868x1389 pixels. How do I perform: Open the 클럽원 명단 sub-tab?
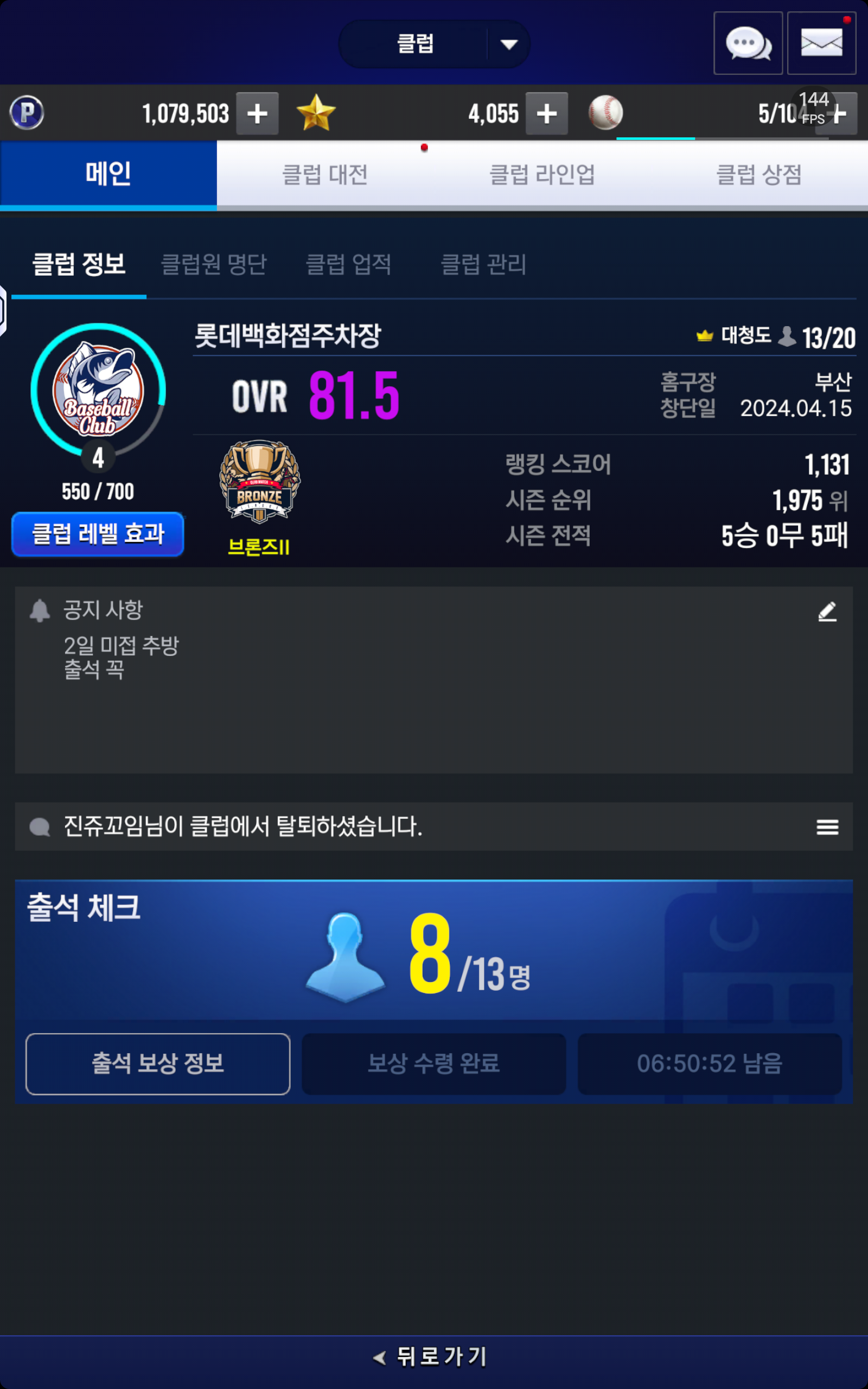[x=214, y=265]
